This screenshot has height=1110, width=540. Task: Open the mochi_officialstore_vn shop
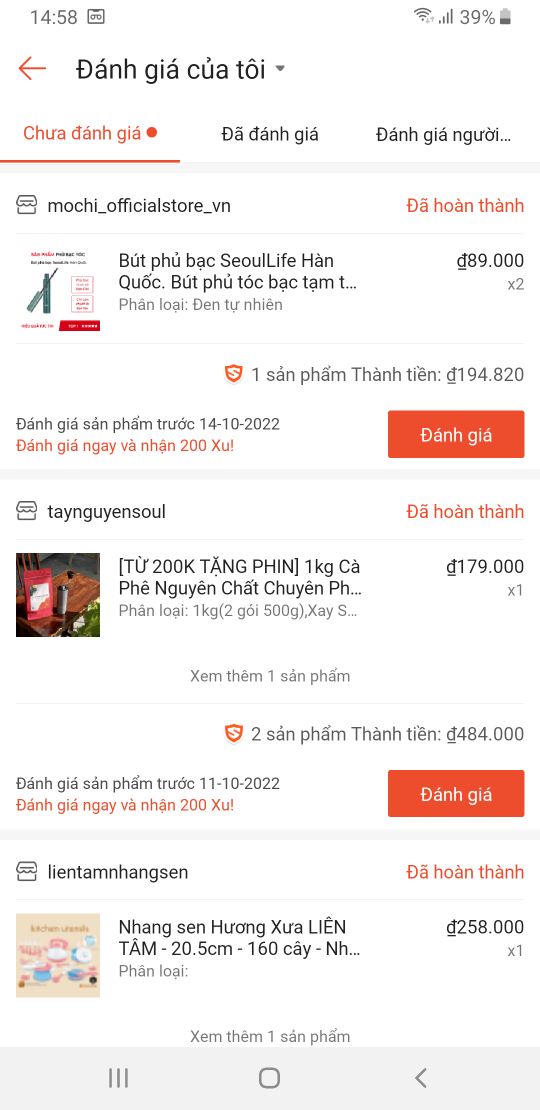click(x=123, y=206)
